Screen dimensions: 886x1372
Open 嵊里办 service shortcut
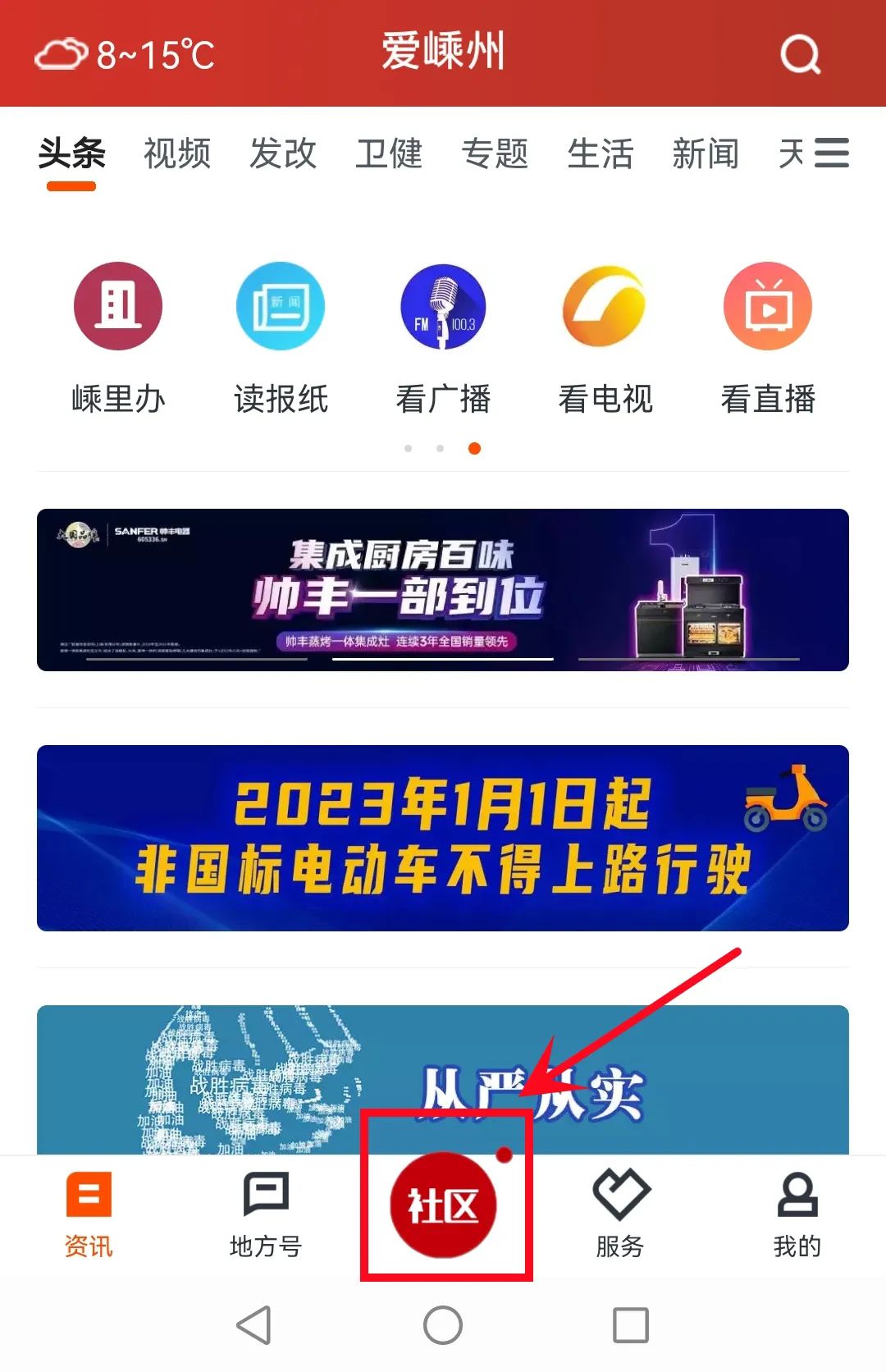click(118, 336)
